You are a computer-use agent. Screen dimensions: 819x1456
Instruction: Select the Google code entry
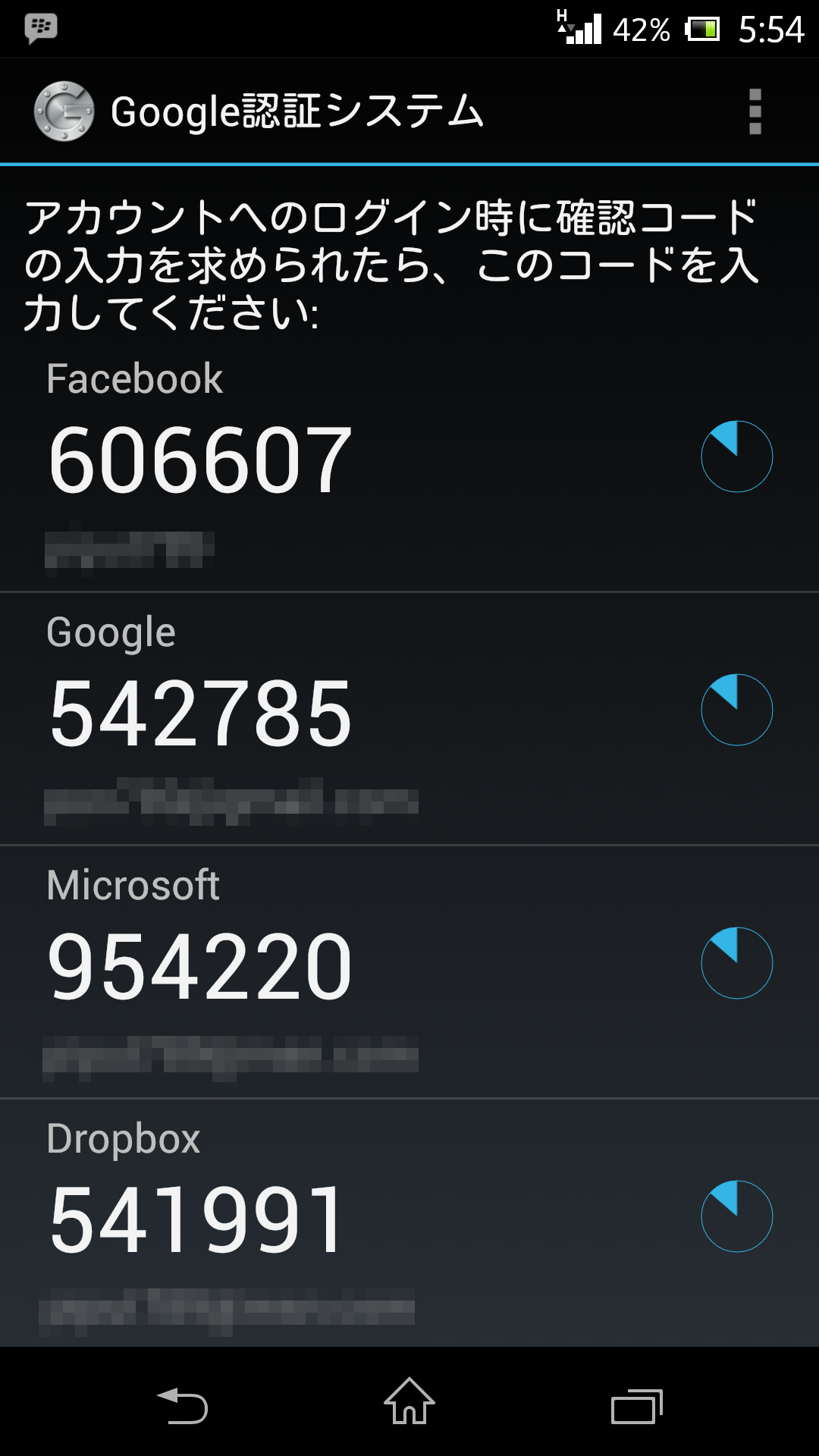(409, 719)
